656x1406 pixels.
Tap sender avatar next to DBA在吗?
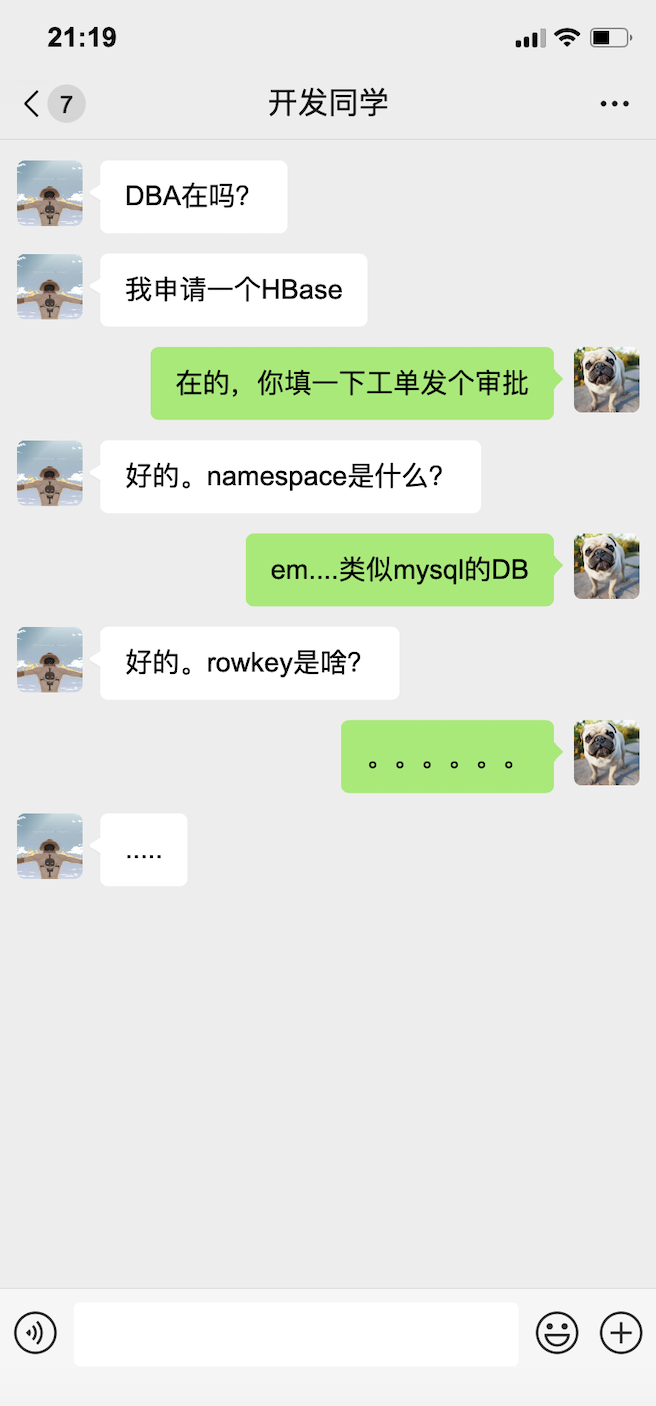50,194
